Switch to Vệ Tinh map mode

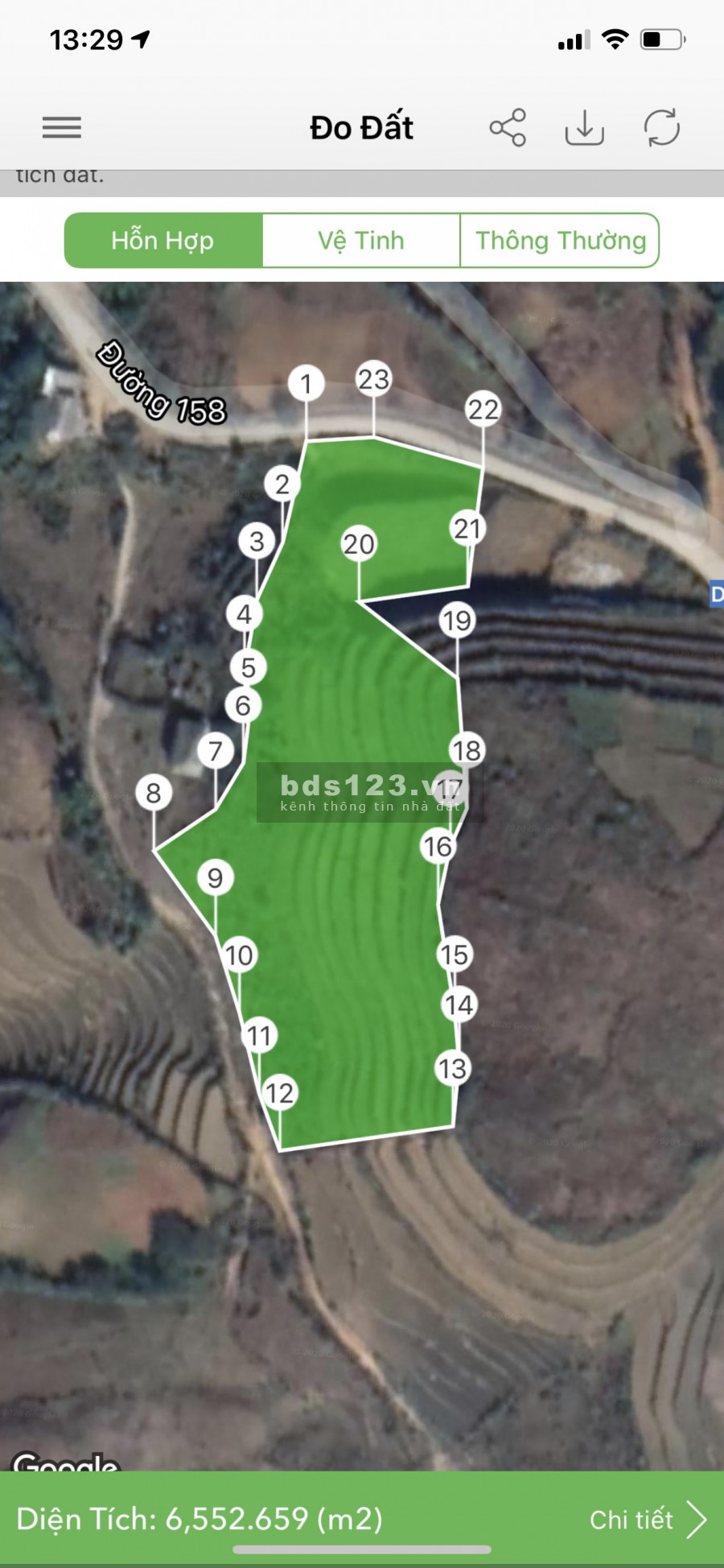(361, 240)
